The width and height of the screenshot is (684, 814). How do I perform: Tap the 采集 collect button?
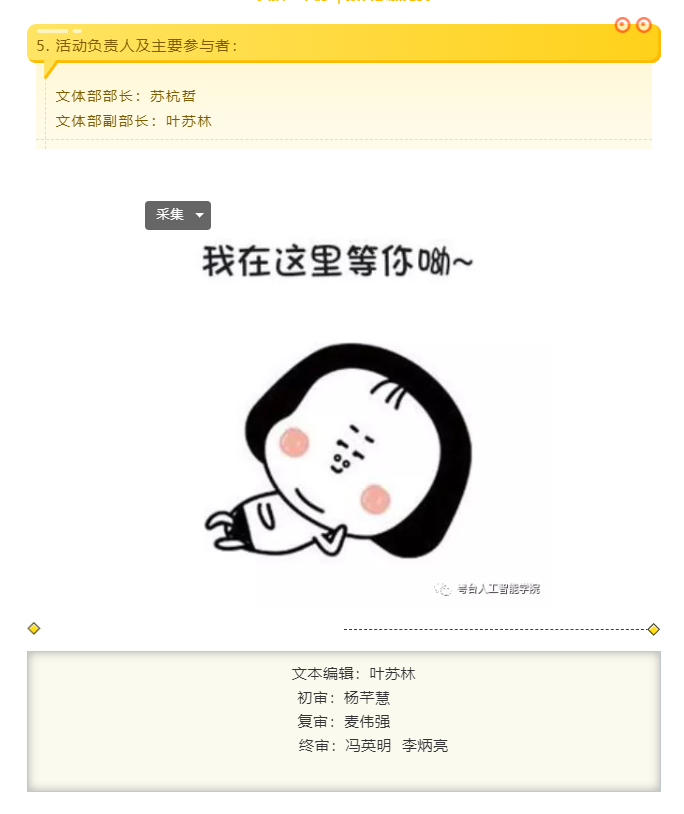point(169,215)
